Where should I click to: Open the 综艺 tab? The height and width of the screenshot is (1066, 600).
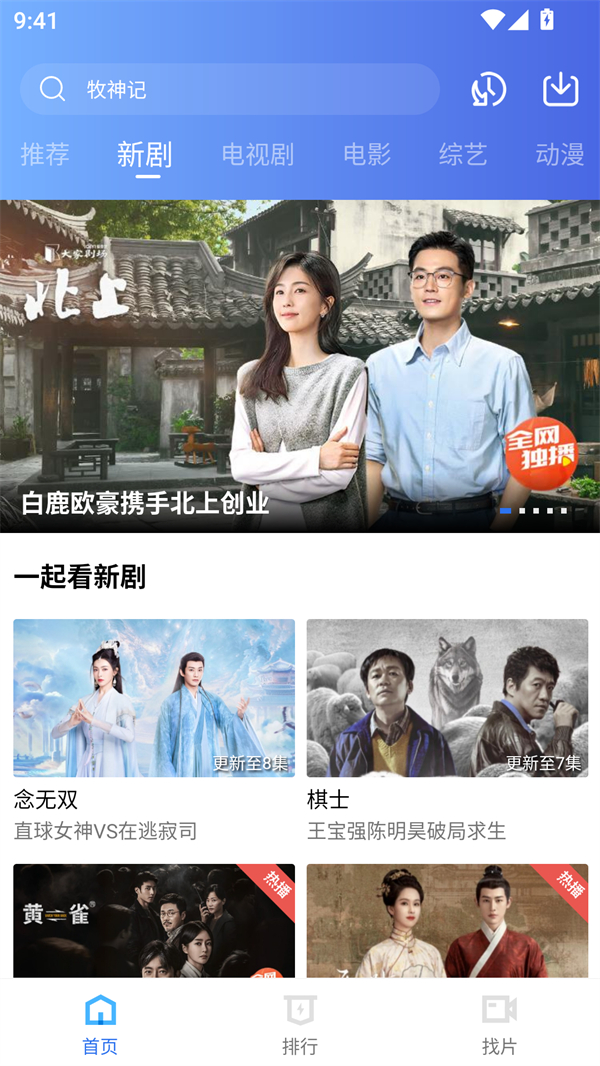coord(463,155)
